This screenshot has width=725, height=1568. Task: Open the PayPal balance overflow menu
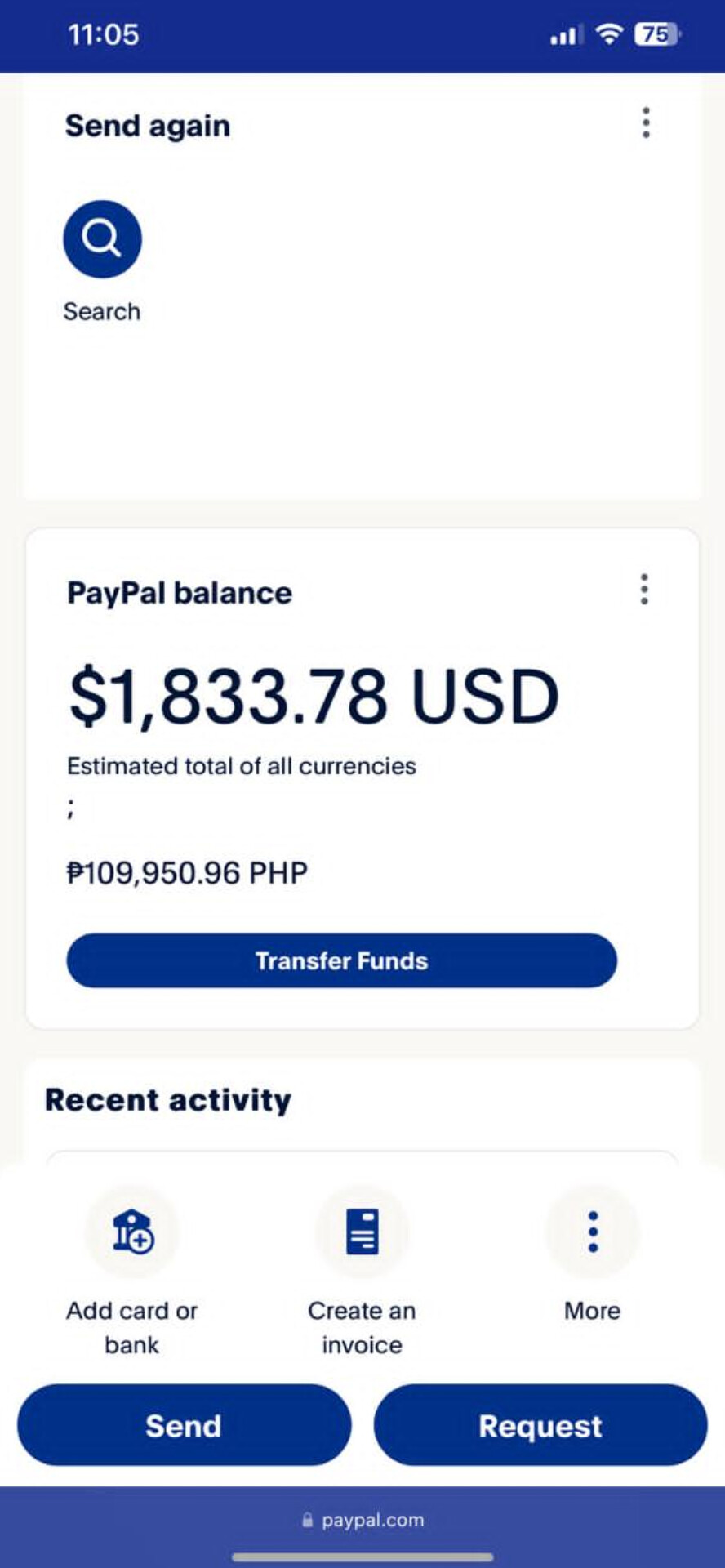(643, 591)
